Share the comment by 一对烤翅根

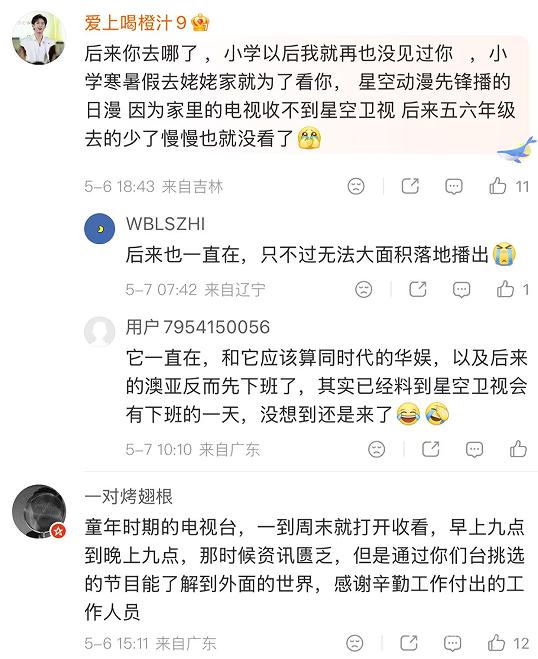409,643
